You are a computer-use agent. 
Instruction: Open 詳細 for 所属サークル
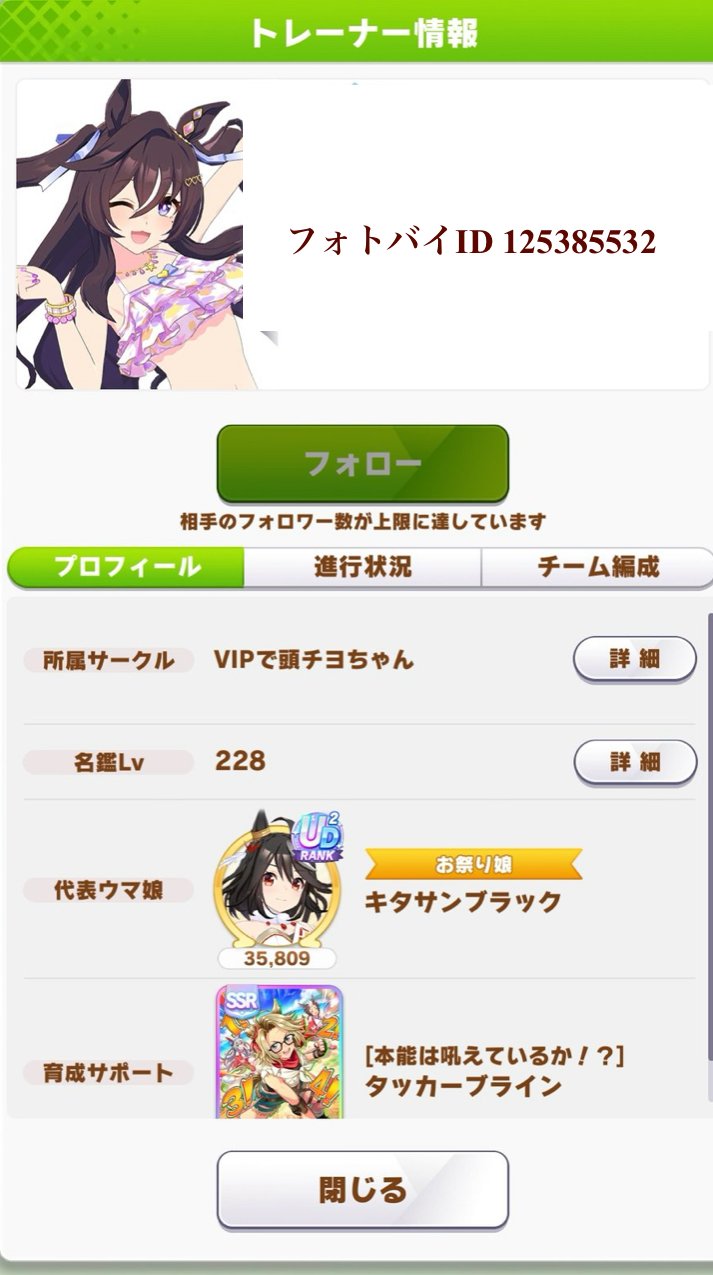634,659
